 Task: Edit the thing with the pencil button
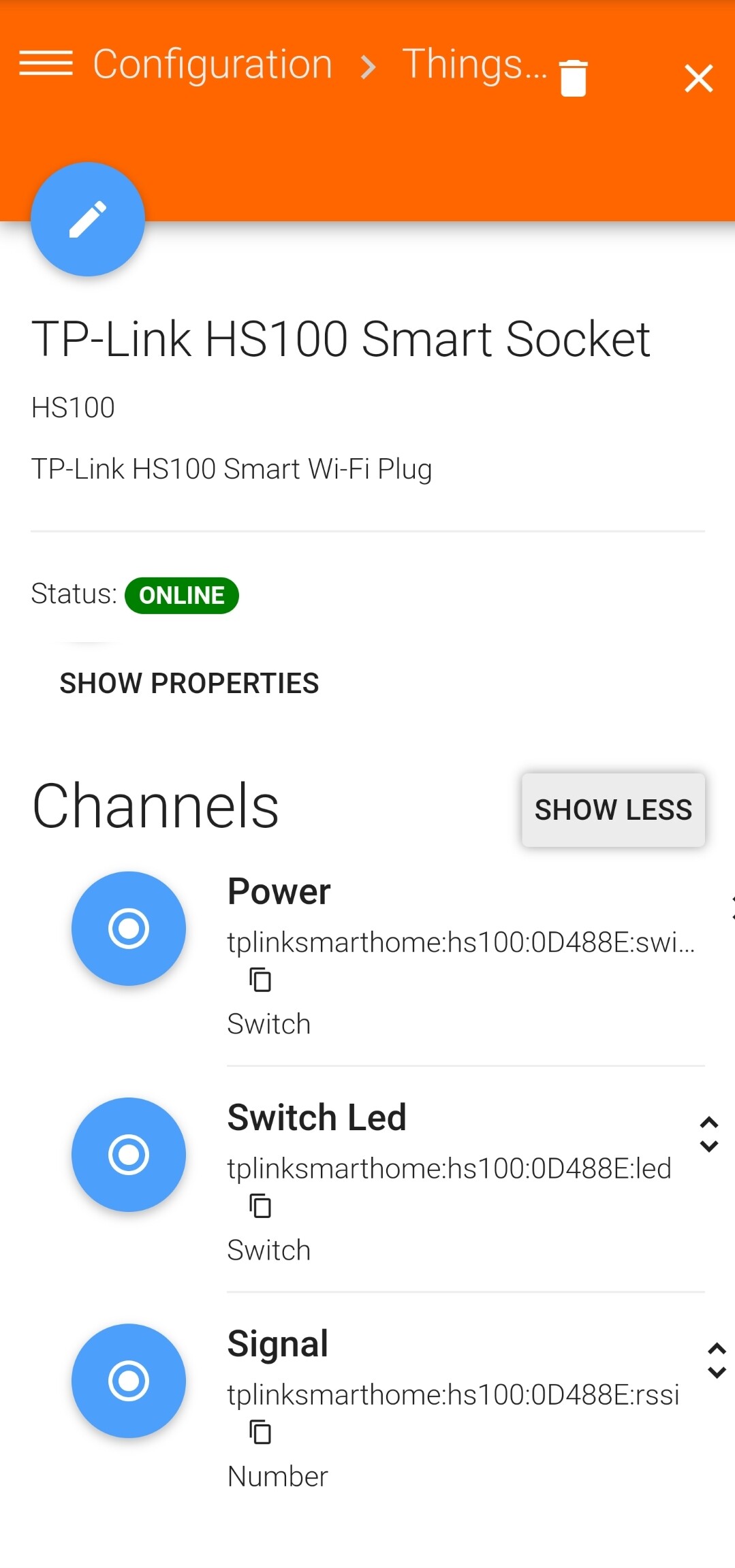[x=88, y=219]
